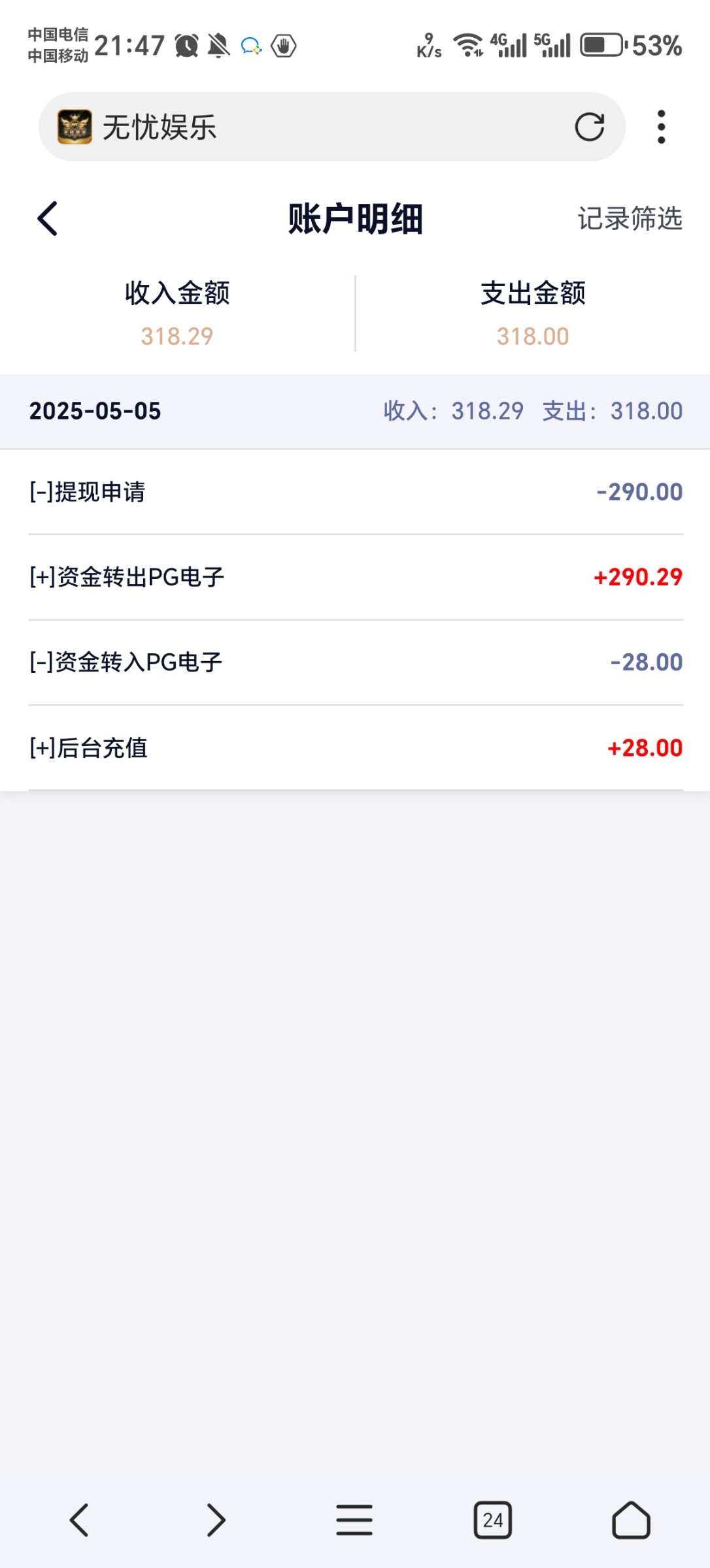Open the browser tab switcher showing 24

click(x=493, y=1520)
